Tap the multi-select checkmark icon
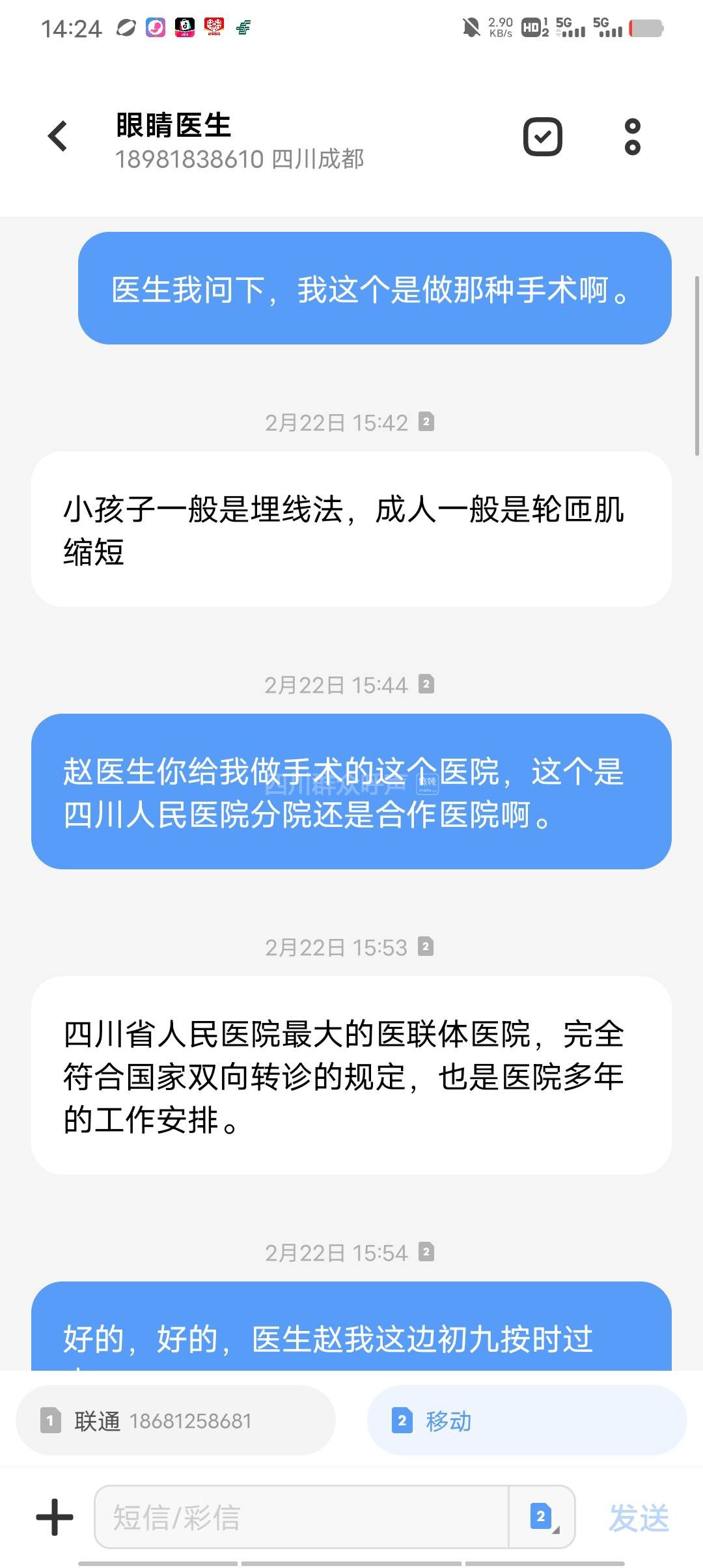The height and width of the screenshot is (1568, 703). click(x=543, y=137)
